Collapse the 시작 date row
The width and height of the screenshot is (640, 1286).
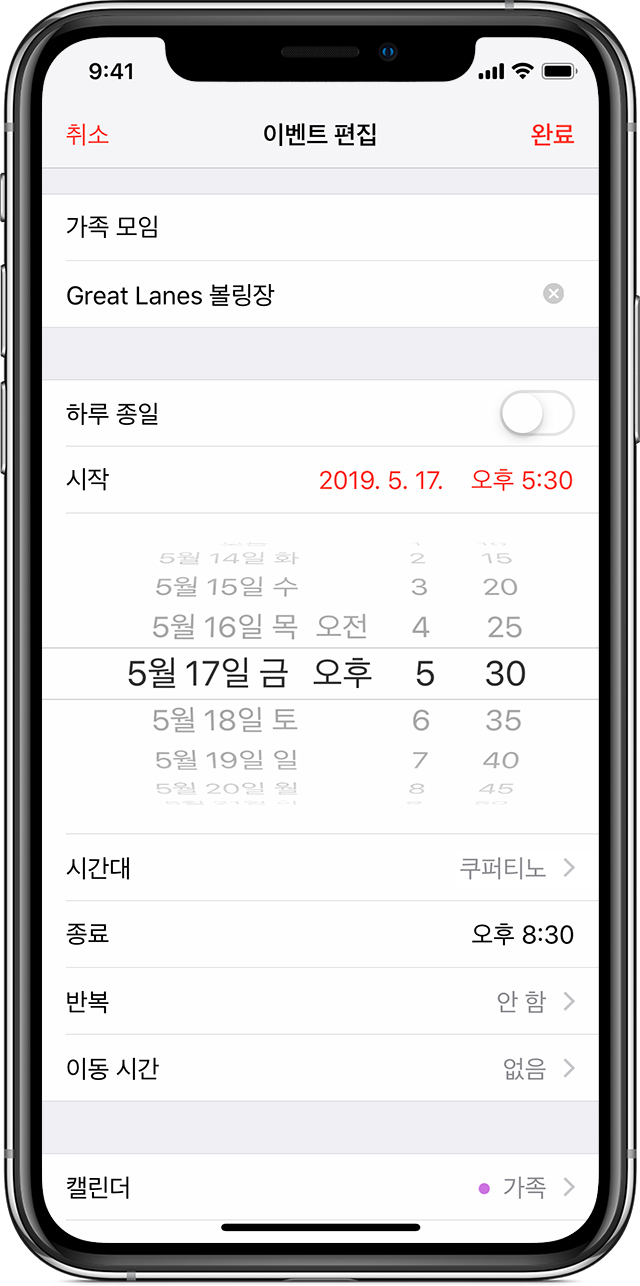[320, 480]
